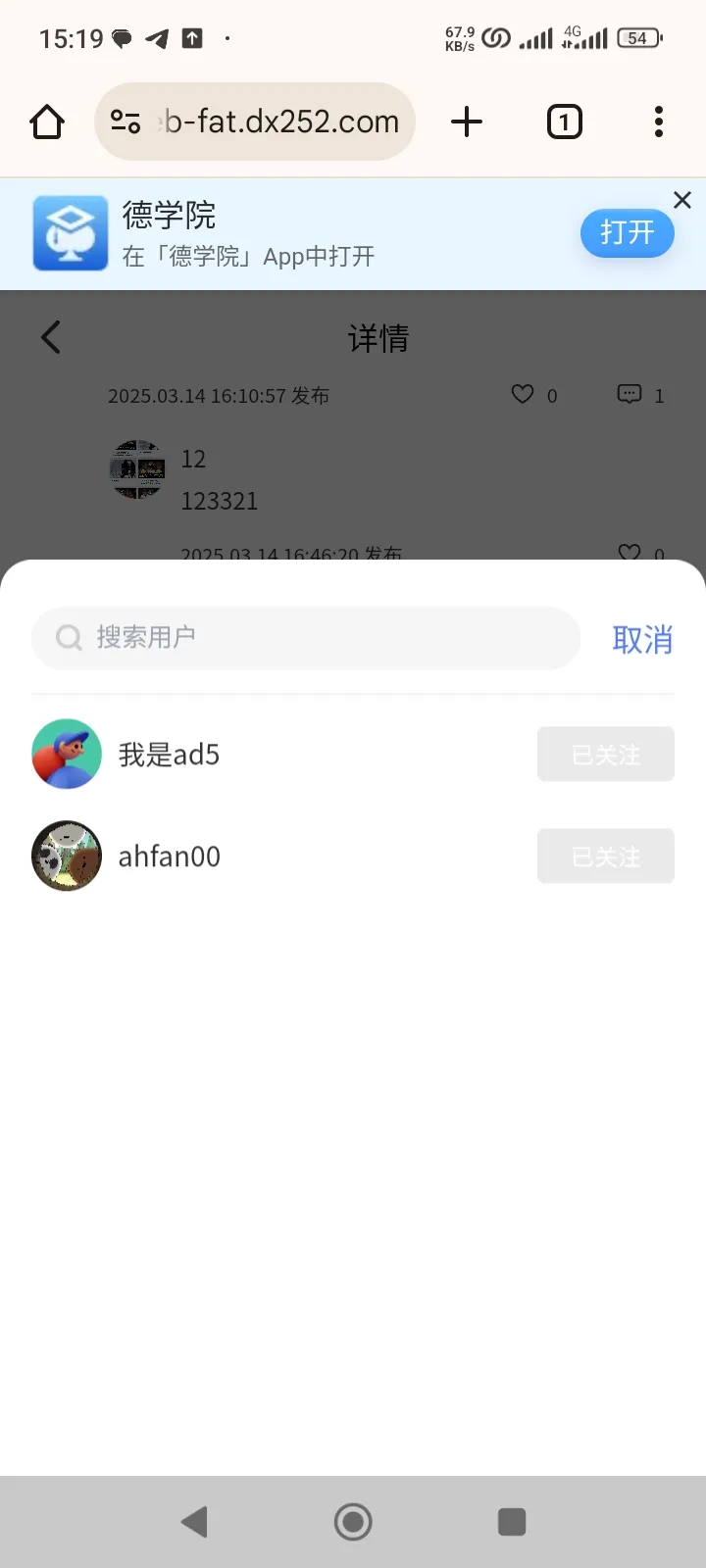Dismiss the 德学院 banner with the X
Image resolution: width=706 pixels, height=1568 pixels.
[x=682, y=200]
